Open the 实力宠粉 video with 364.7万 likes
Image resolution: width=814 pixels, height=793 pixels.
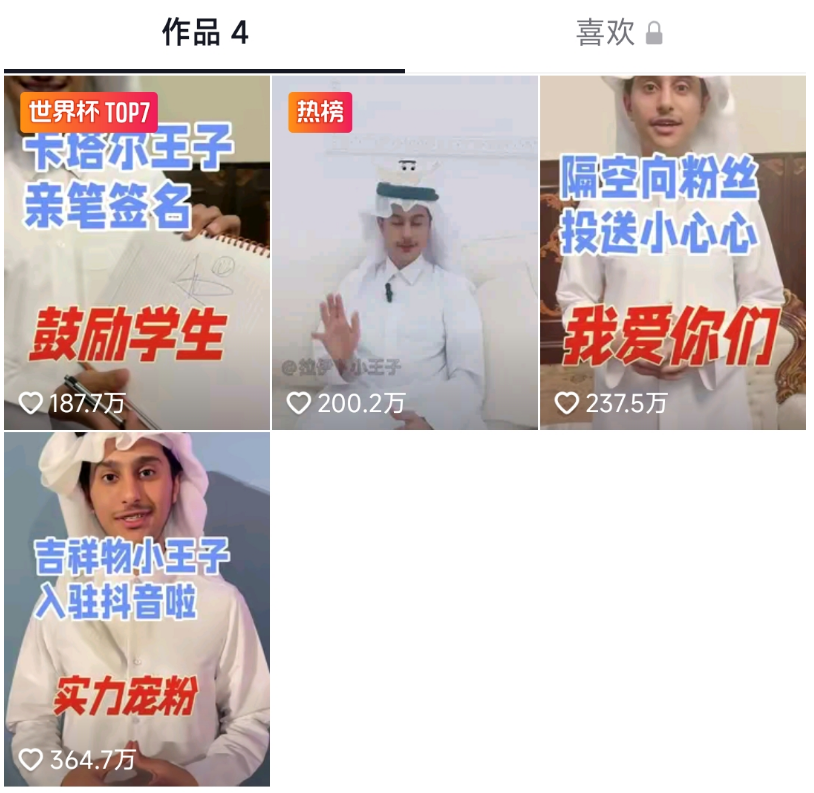(137, 608)
